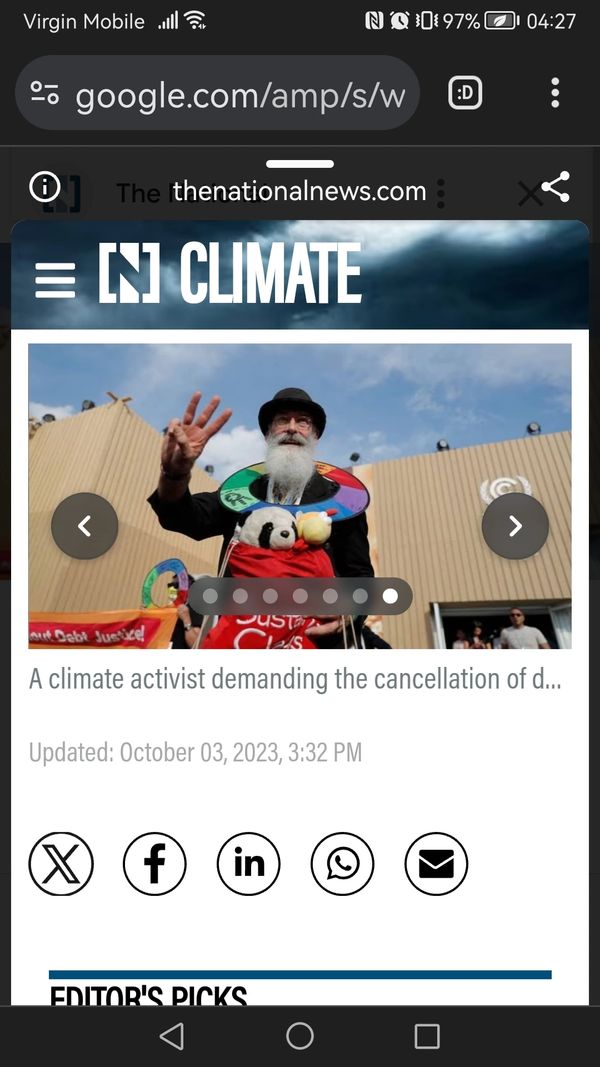Viewport: 600px width, 1067px height.
Task: Share the article to LinkedIn
Action: pyautogui.click(x=248, y=863)
